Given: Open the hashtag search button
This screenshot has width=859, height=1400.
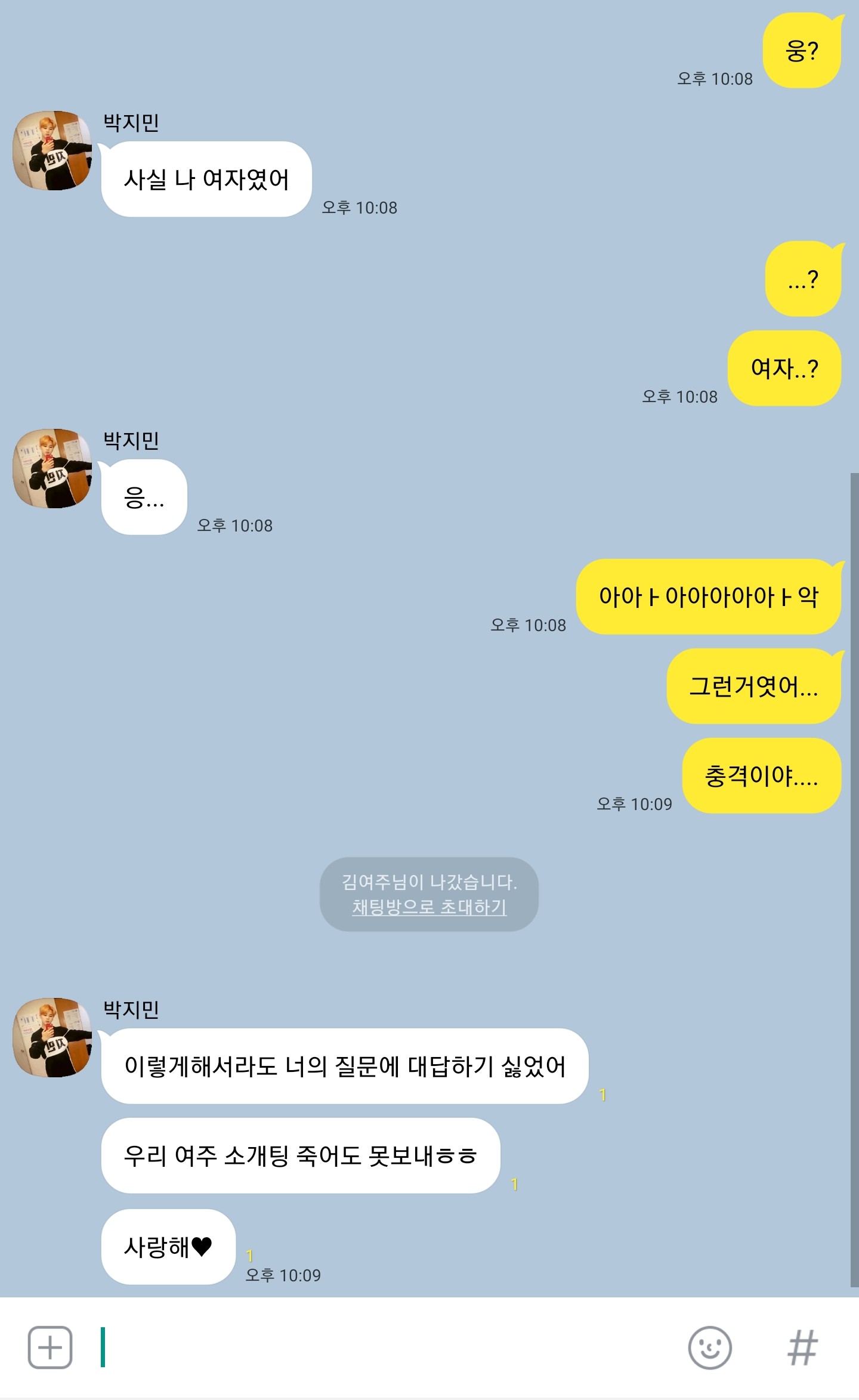Looking at the screenshot, I should click(802, 1348).
